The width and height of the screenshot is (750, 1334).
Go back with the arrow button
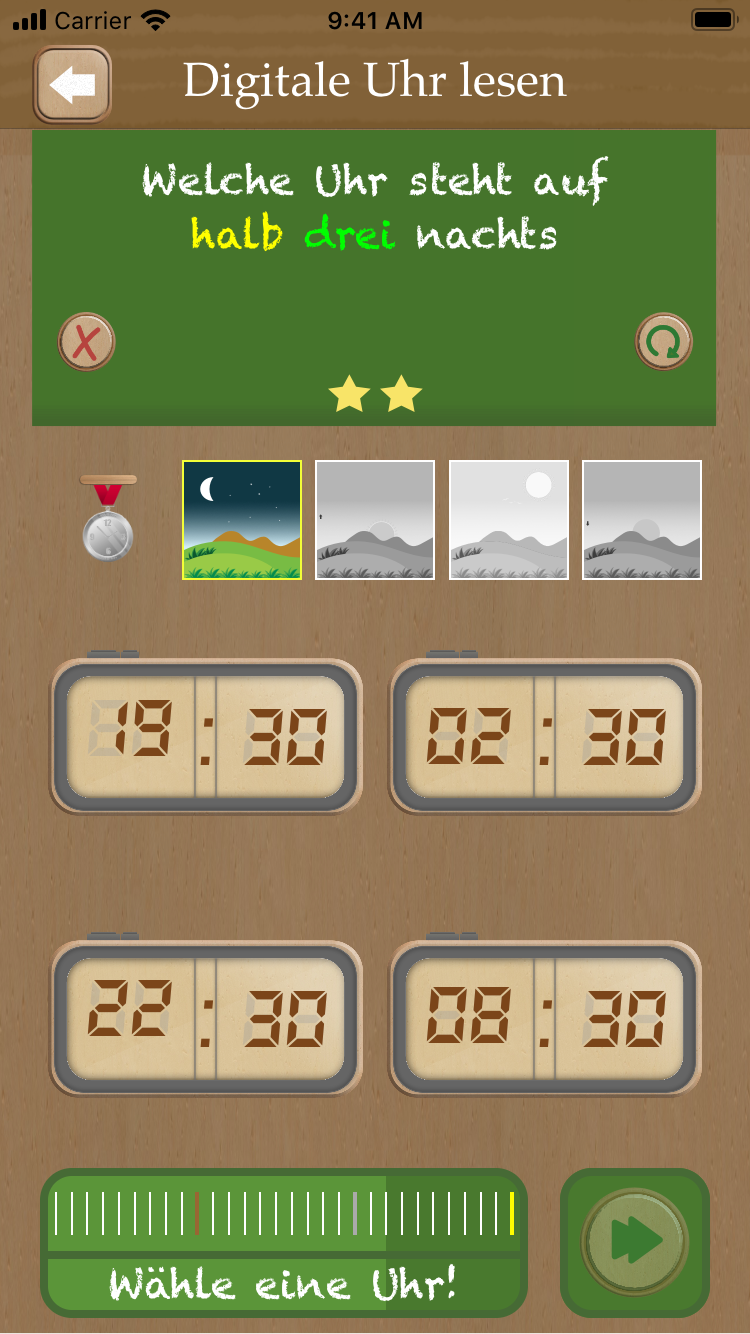tap(72, 84)
